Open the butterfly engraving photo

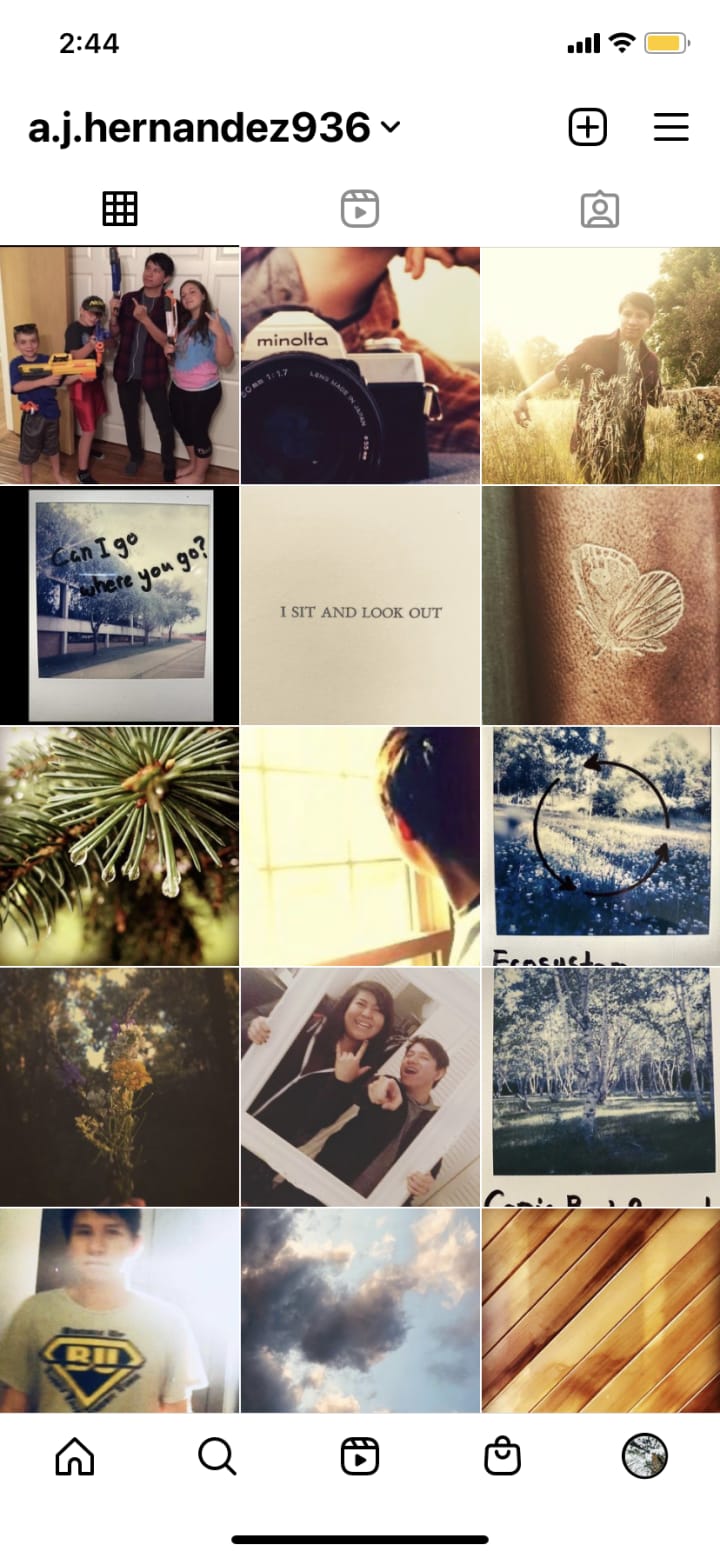(600, 604)
